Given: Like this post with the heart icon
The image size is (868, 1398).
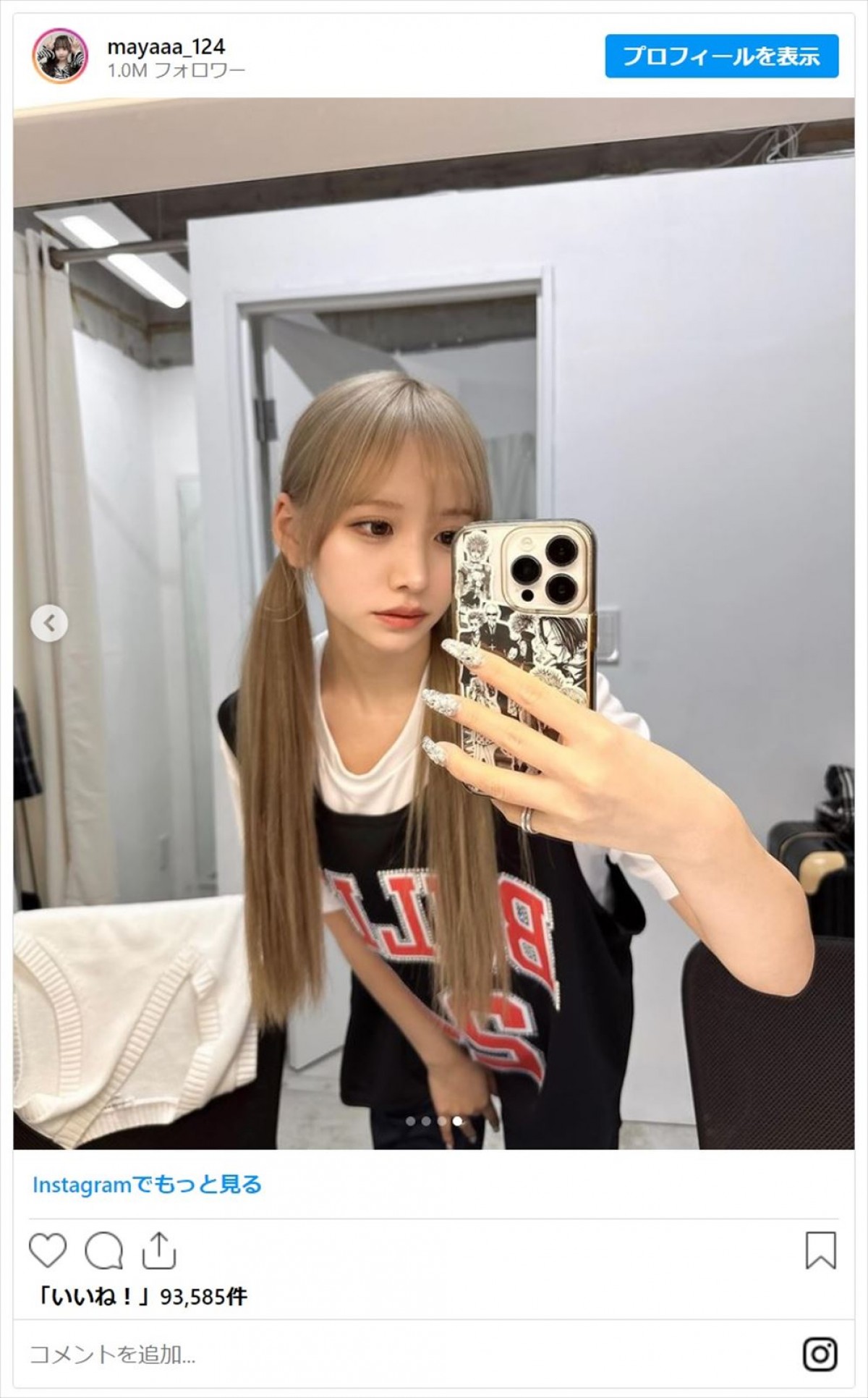Looking at the screenshot, I should 48,1250.
